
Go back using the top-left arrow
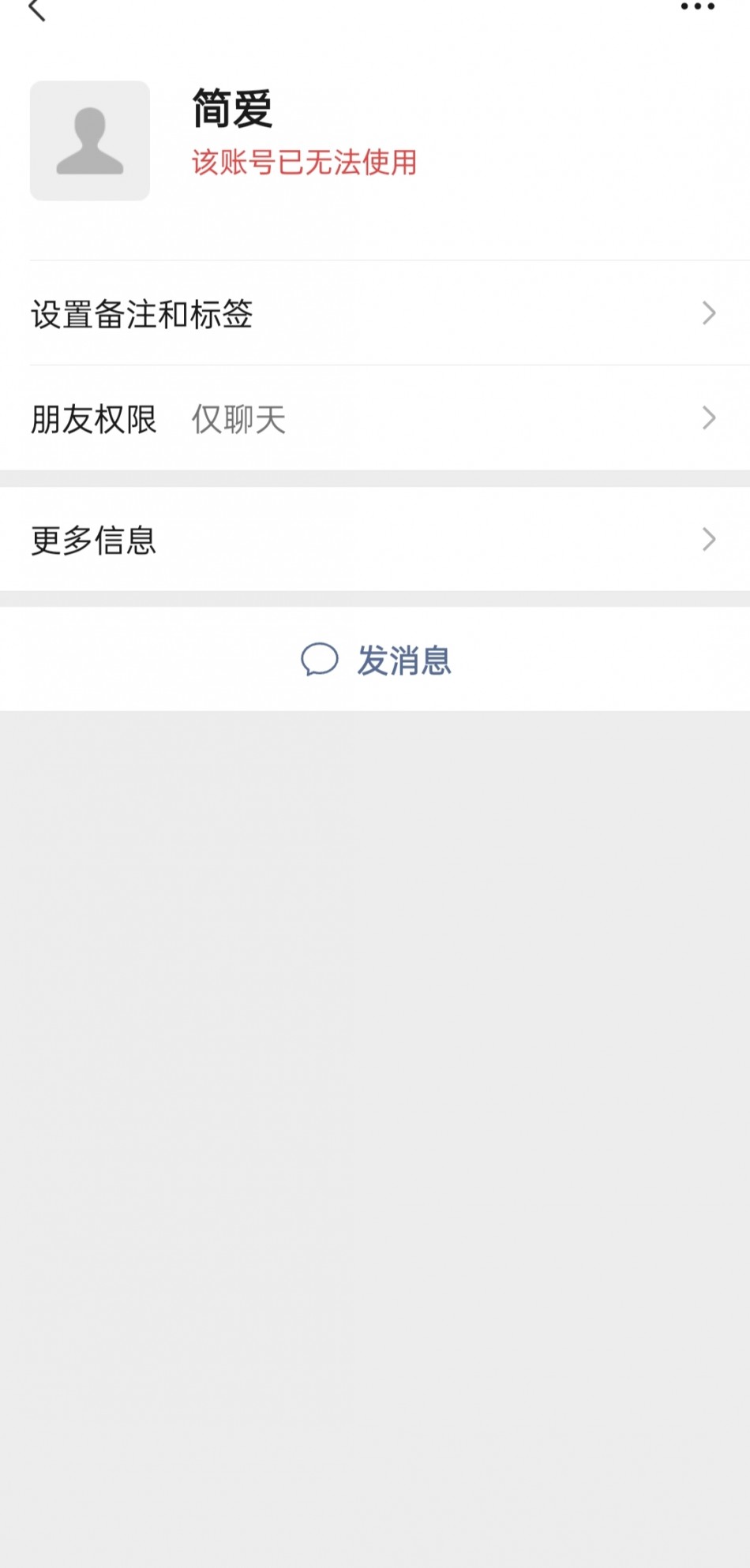coord(36,9)
